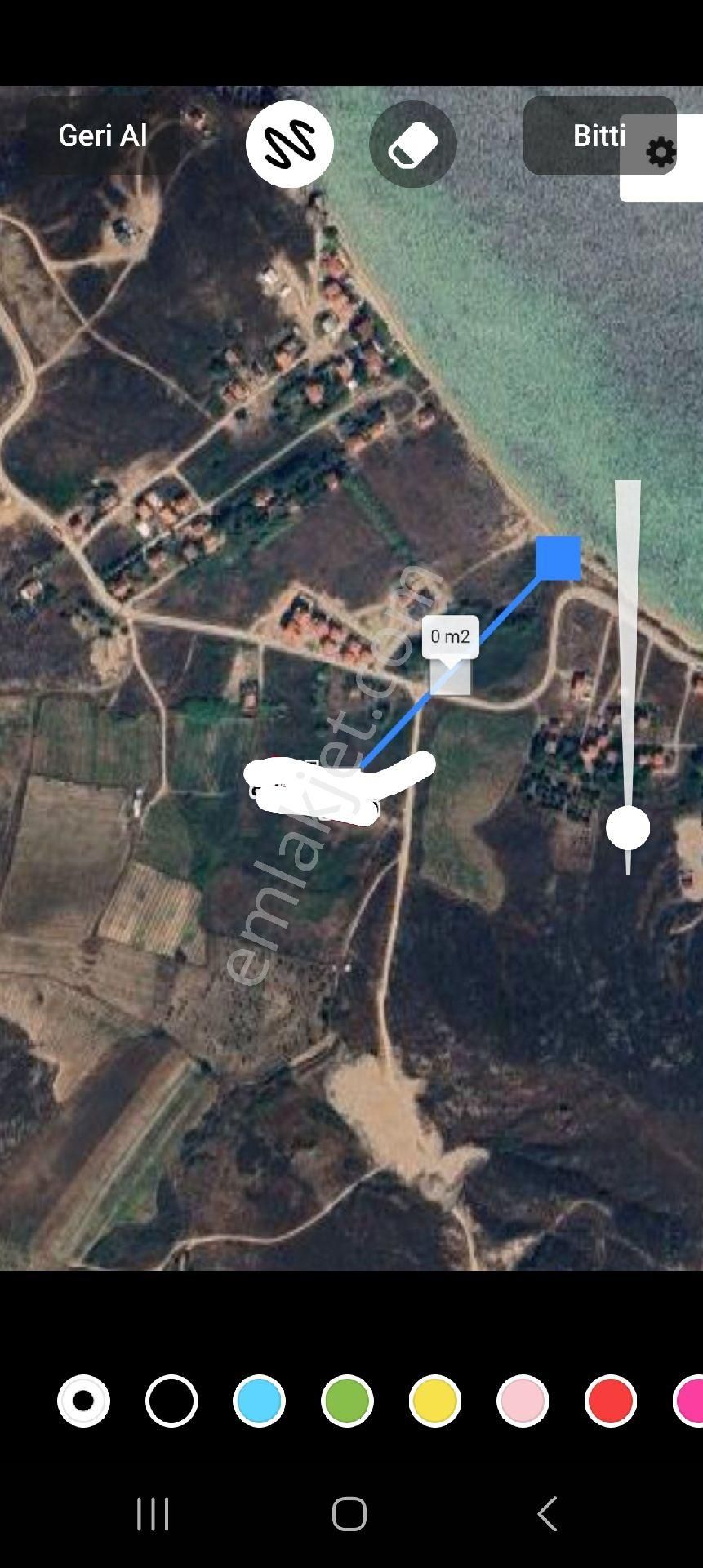Pick the light blue color
The height and width of the screenshot is (1568, 703).
pyautogui.click(x=259, y=1401)
